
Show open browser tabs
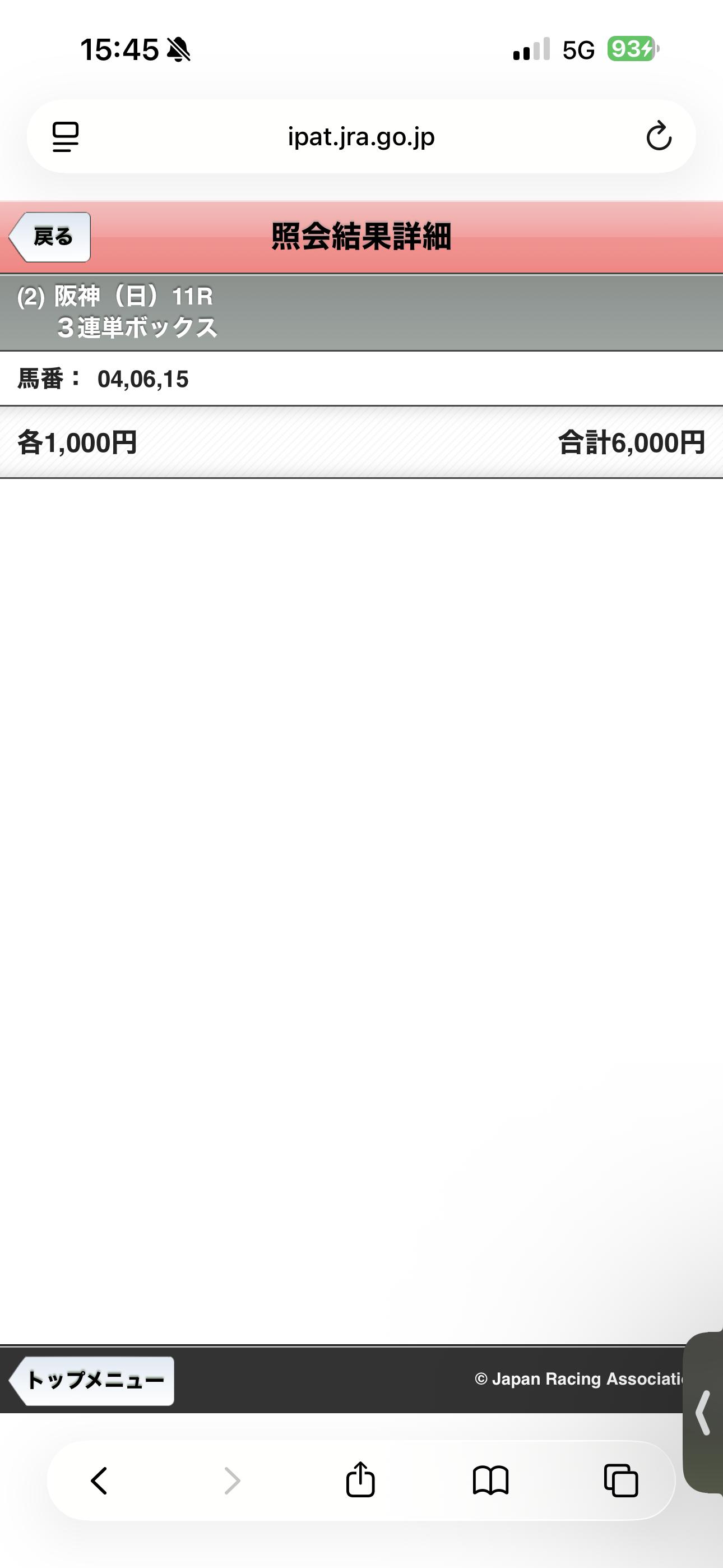620,1481
